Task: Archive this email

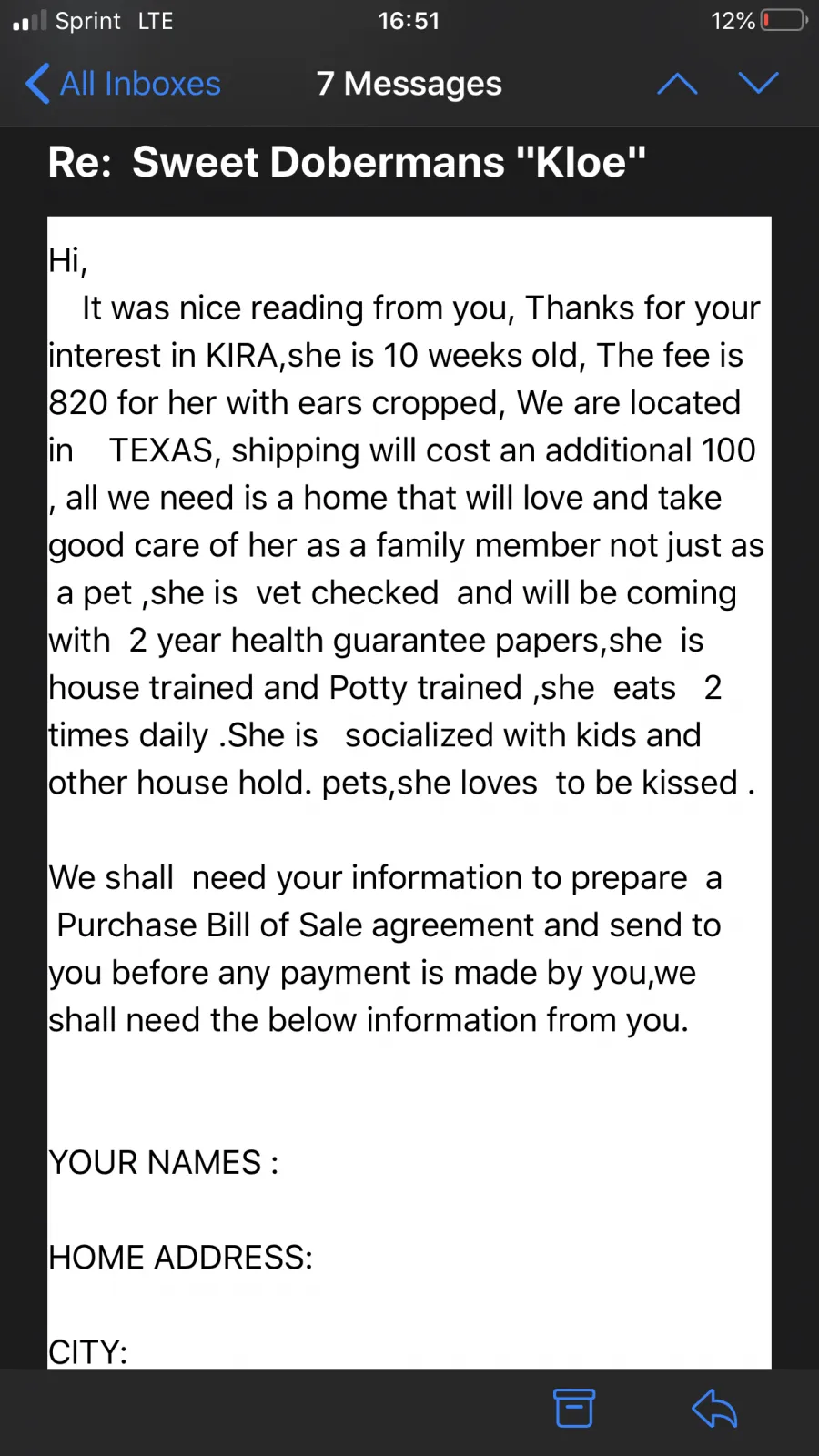Action: [x=574, y=1408]
